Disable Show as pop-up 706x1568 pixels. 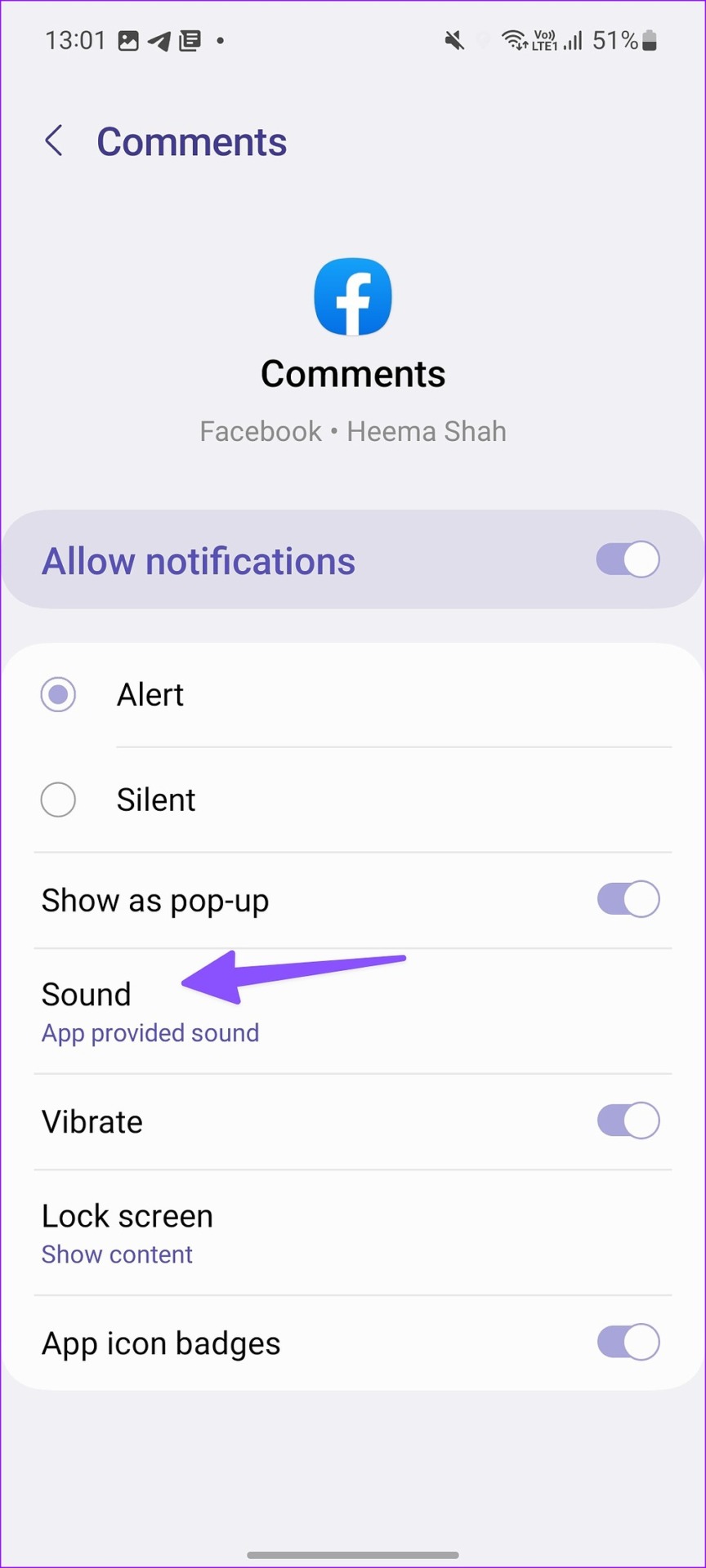(x=628, y=900)
